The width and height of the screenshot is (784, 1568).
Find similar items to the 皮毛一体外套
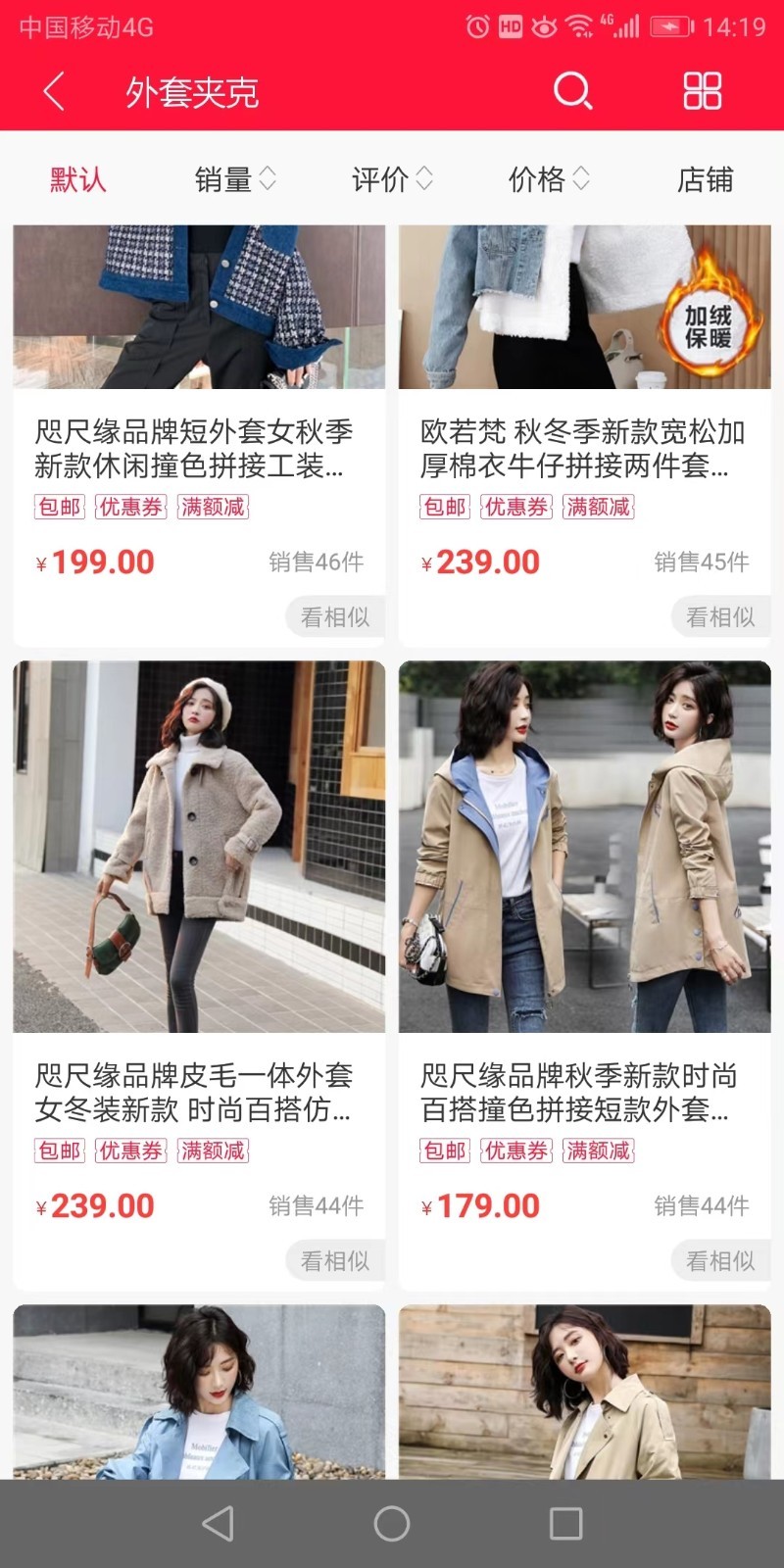tap(335, 1260)
